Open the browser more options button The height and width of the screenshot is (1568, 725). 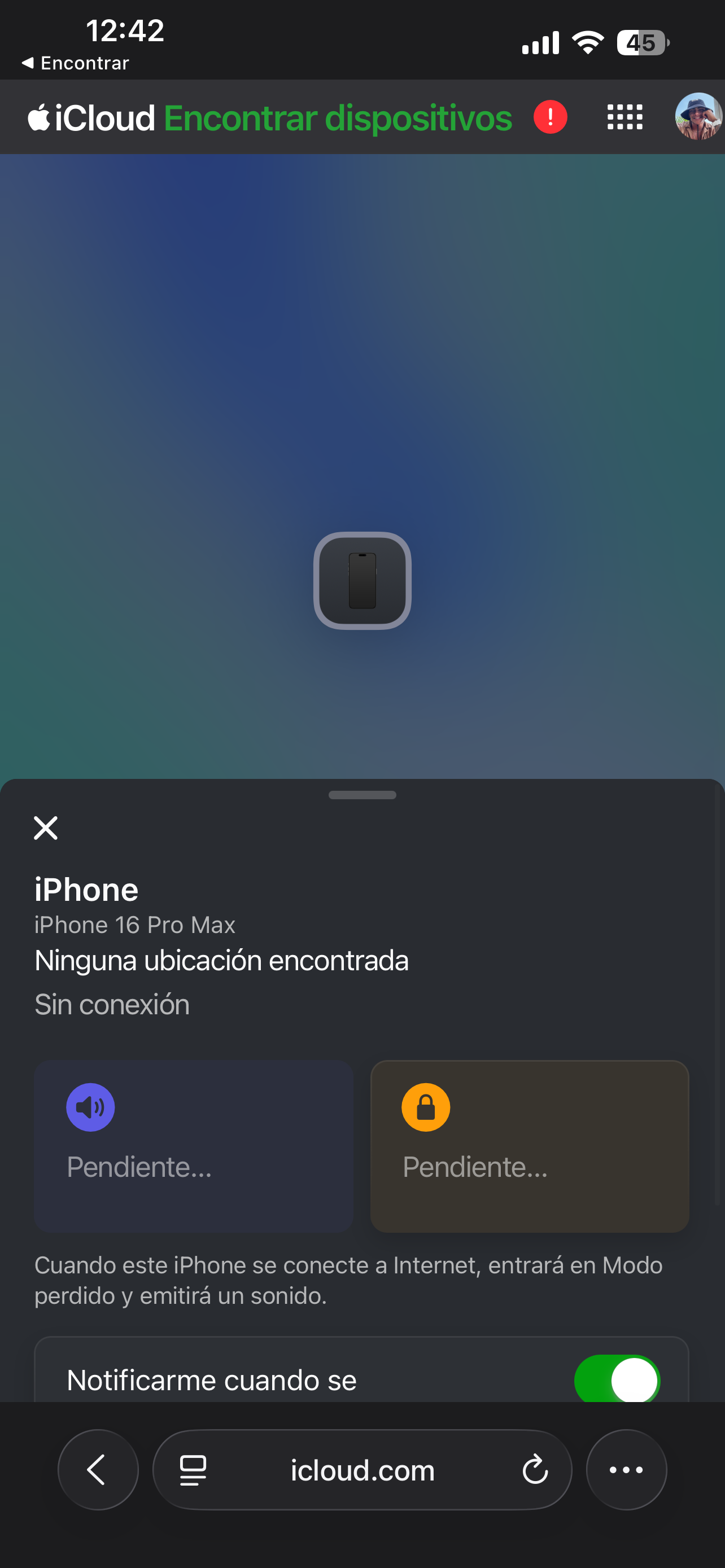(626, 1470)
